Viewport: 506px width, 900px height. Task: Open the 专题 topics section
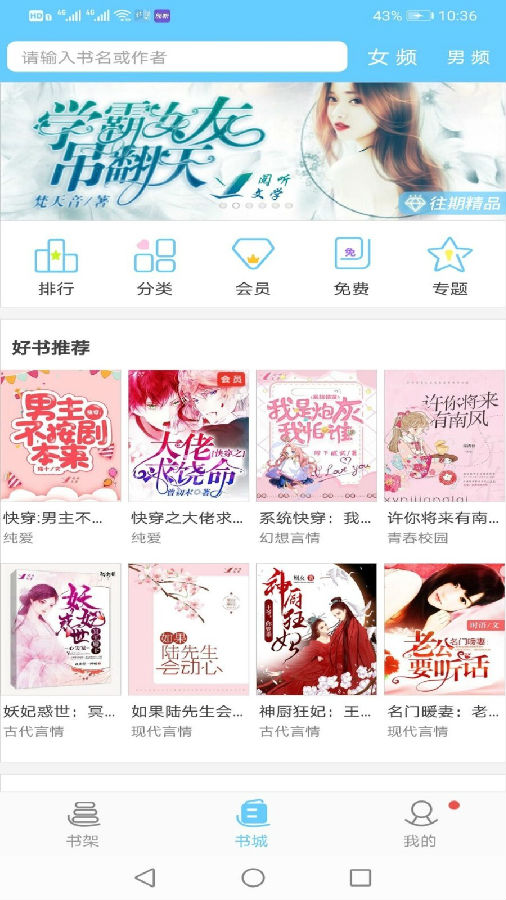[450, 267]
